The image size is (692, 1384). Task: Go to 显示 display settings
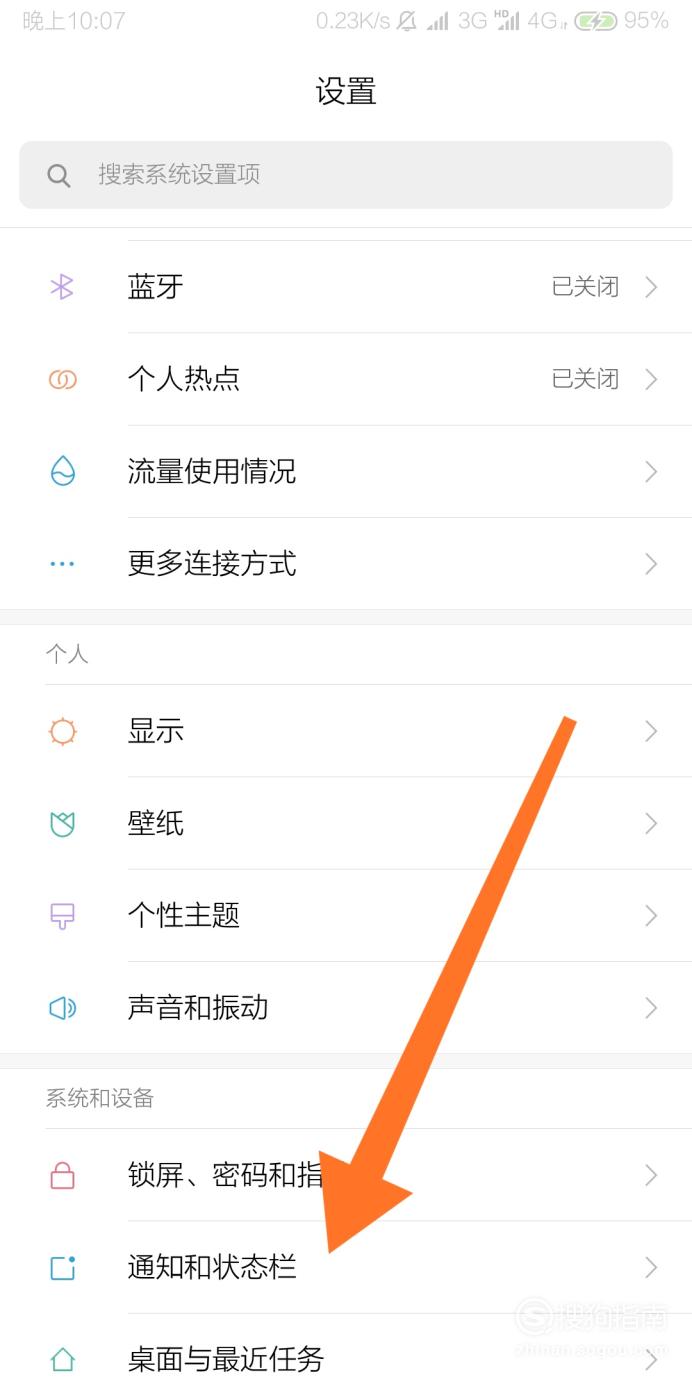pos(346,731)
